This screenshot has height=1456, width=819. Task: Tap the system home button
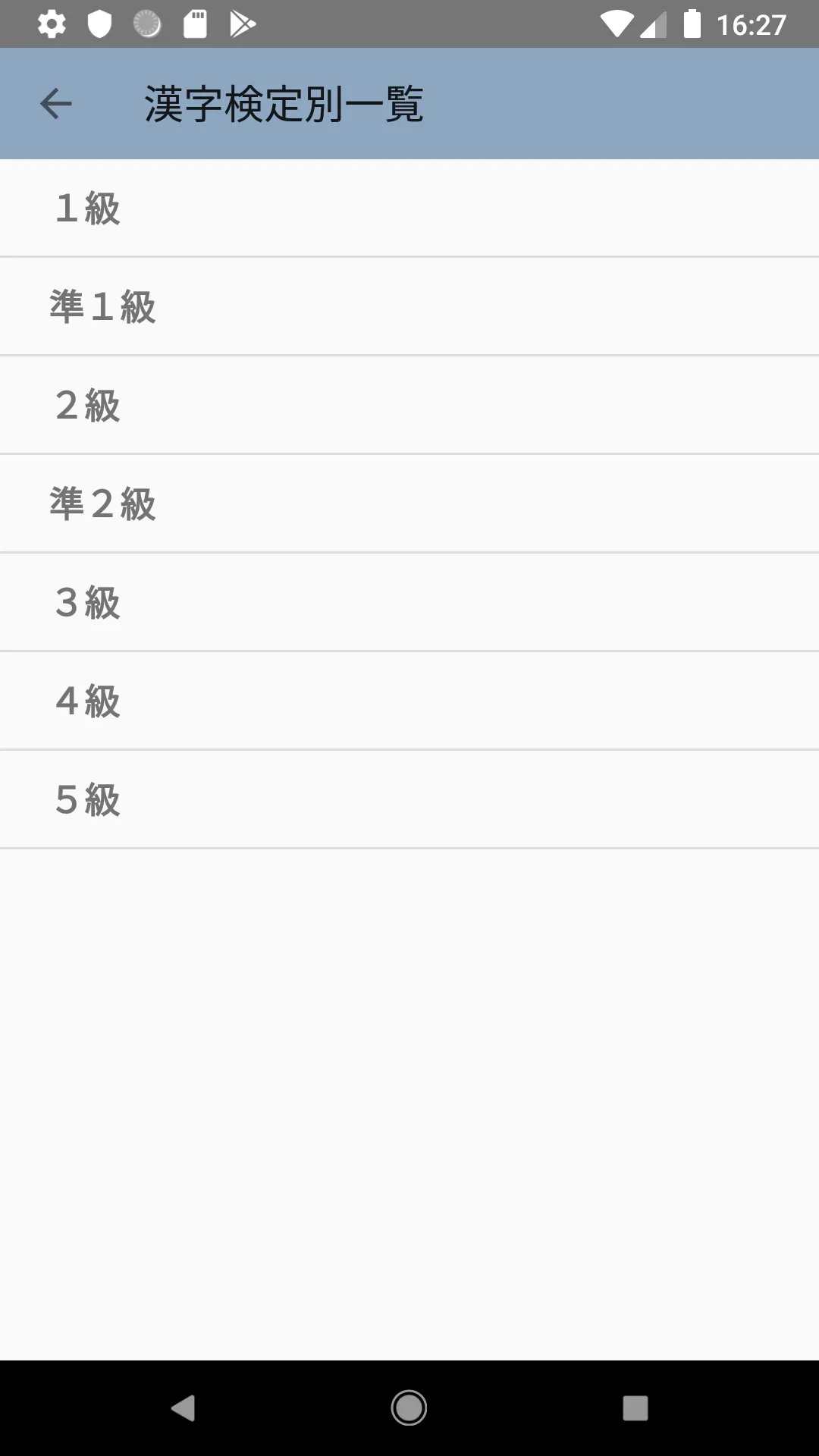click(x=409, y=1408)
